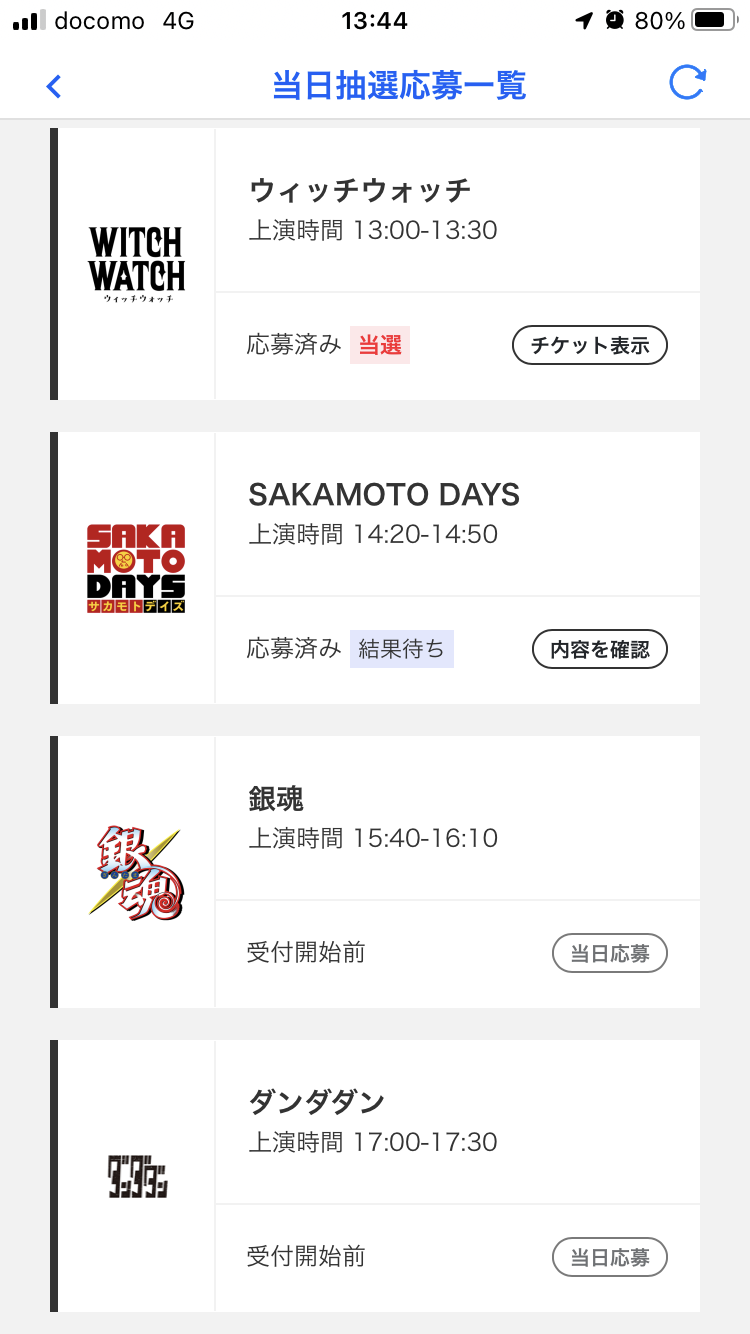Viewport: 750px width, 1334px height.
Task: Show the ticket for ウィッチウォッチ
Action: coord(590,345)
